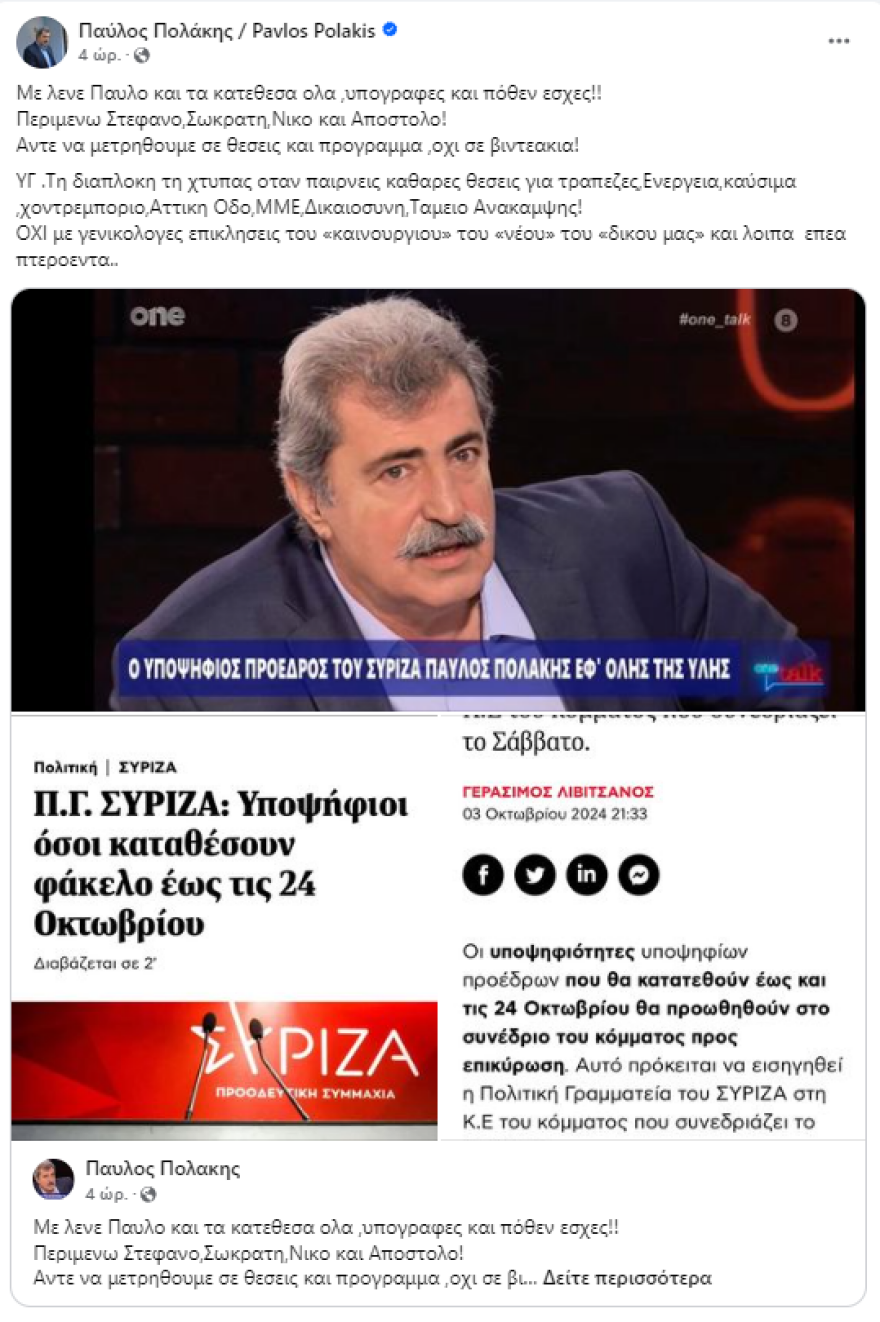
Task: Share the article via the Twitter icon
Action: [535, 874]
